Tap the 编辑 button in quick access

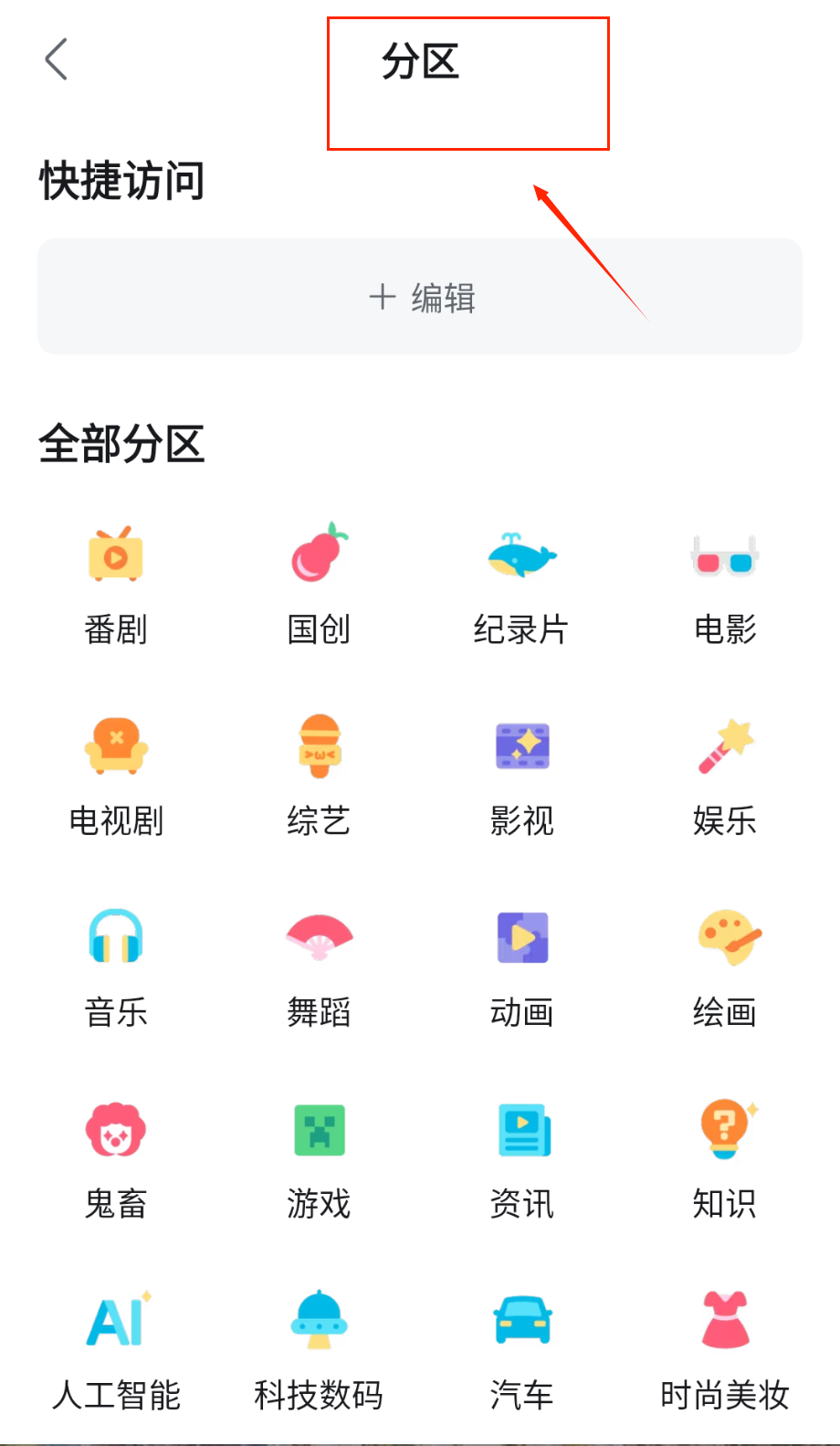coord(420,297)
